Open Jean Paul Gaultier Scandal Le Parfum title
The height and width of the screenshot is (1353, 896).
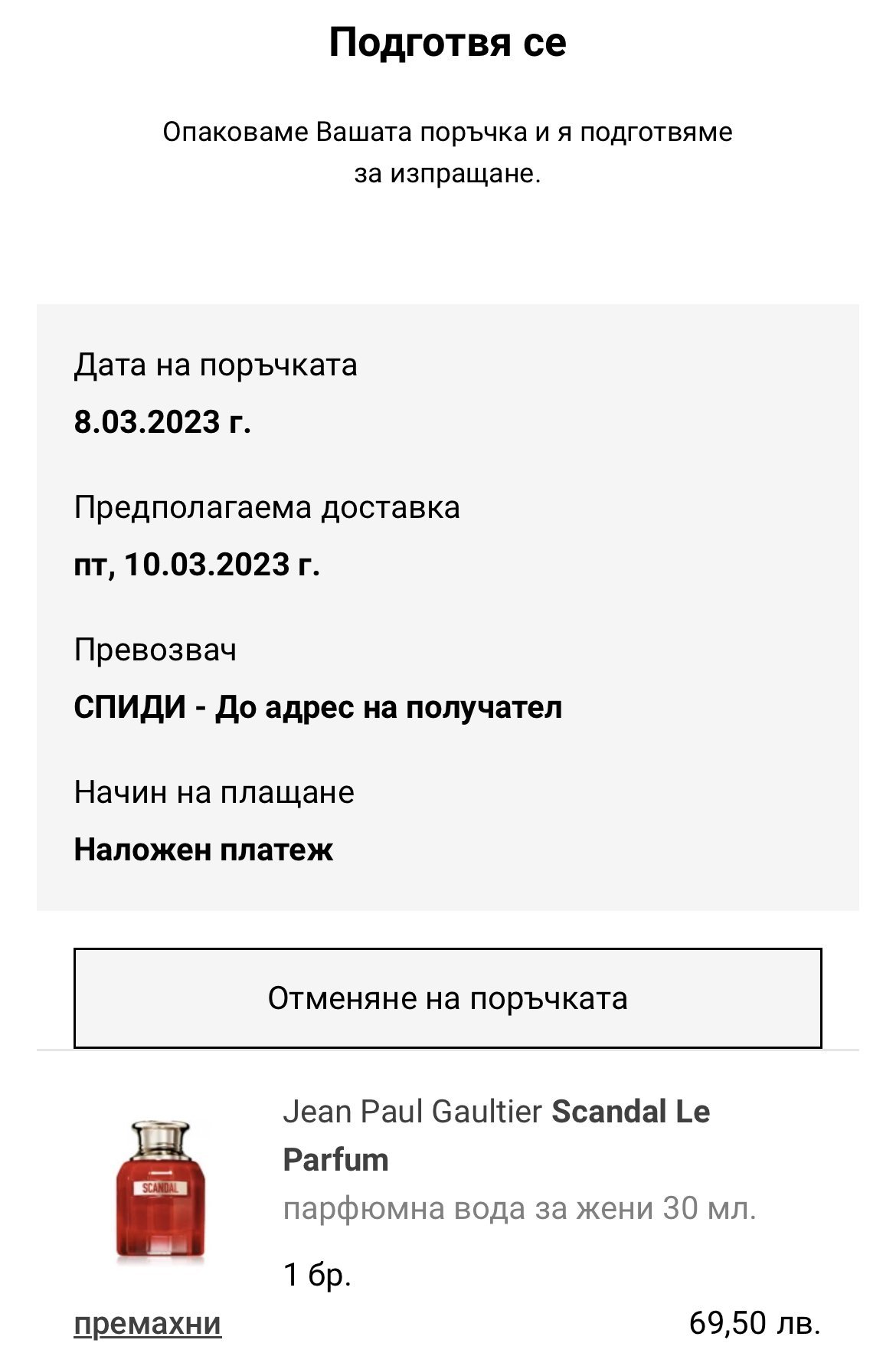point(496,1135)
